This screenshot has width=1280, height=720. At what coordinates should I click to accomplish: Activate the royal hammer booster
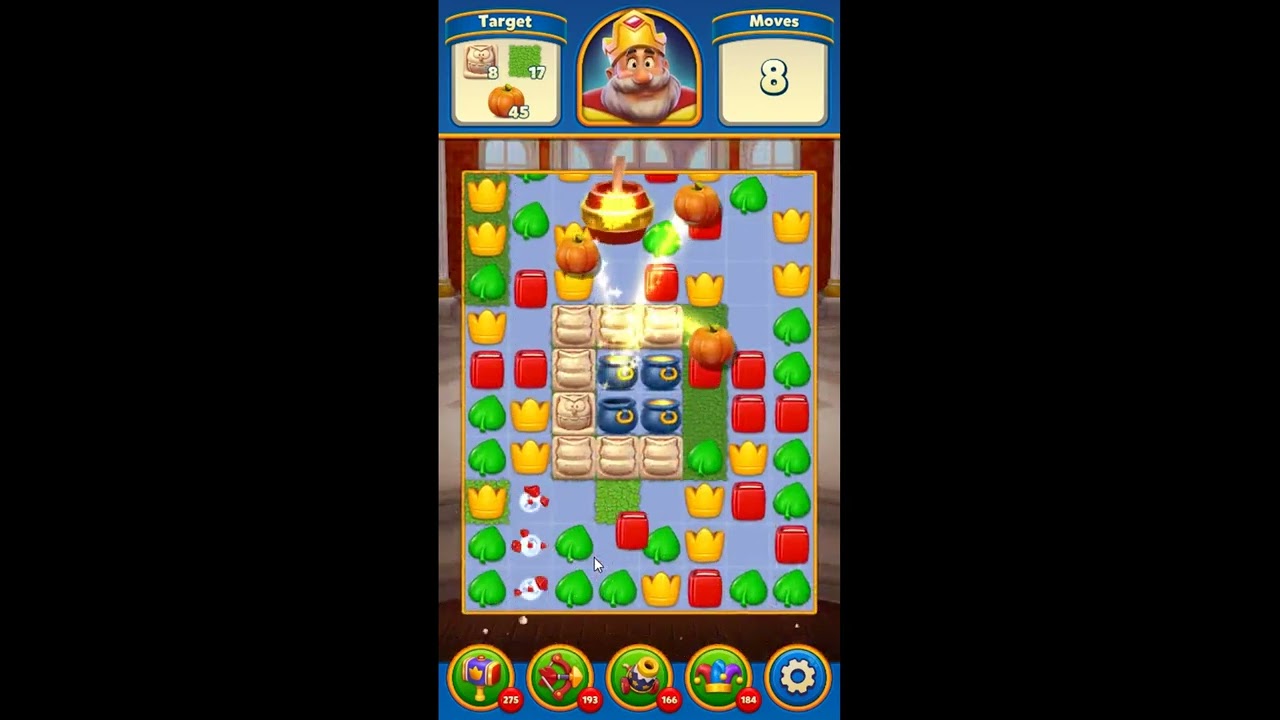481,677
